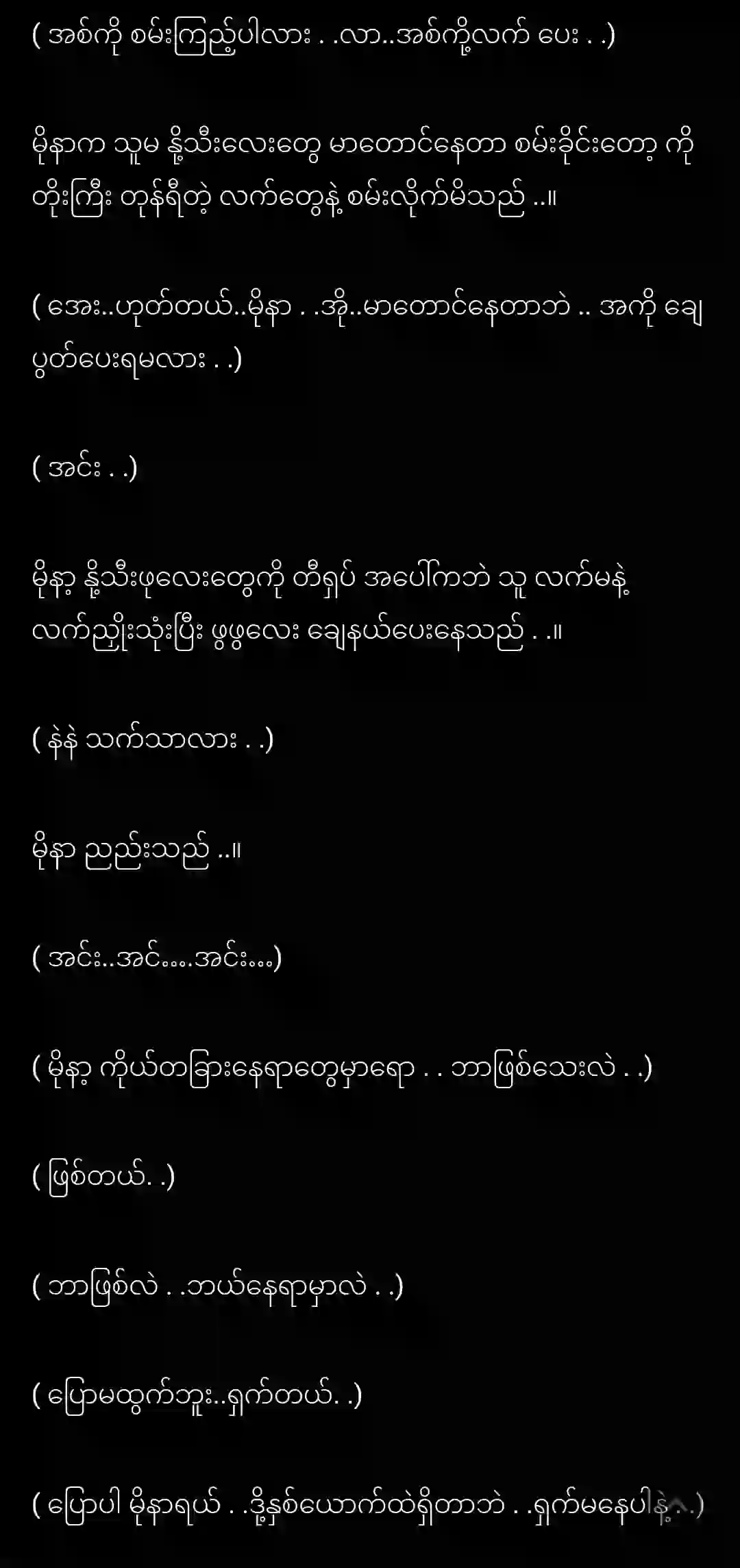The width and height of the screenshot is (740, 1568).
Task: Tap the faint scroll-to-top arrow button
Action: click(x=678, y=1506)
